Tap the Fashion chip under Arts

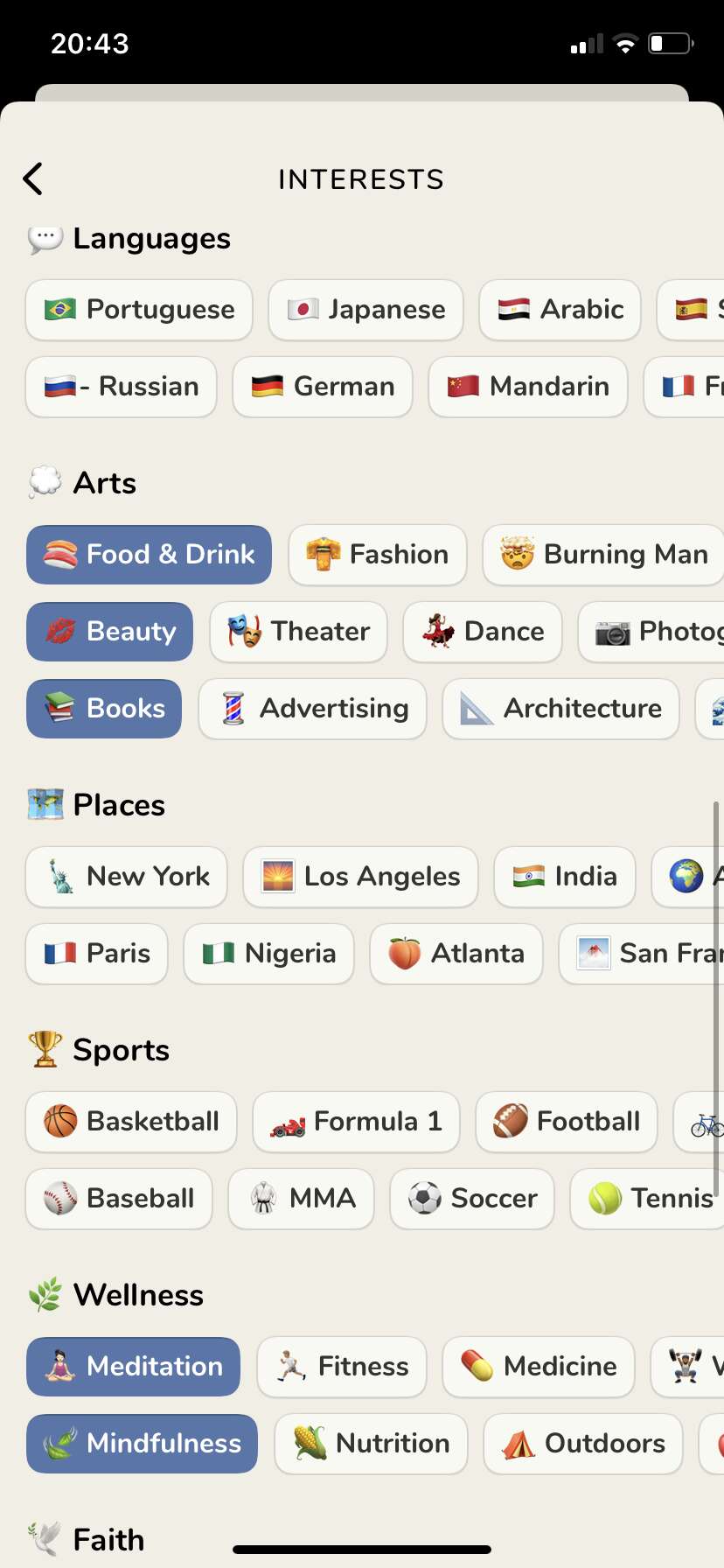pyautogui.click(x=378, y=555)
